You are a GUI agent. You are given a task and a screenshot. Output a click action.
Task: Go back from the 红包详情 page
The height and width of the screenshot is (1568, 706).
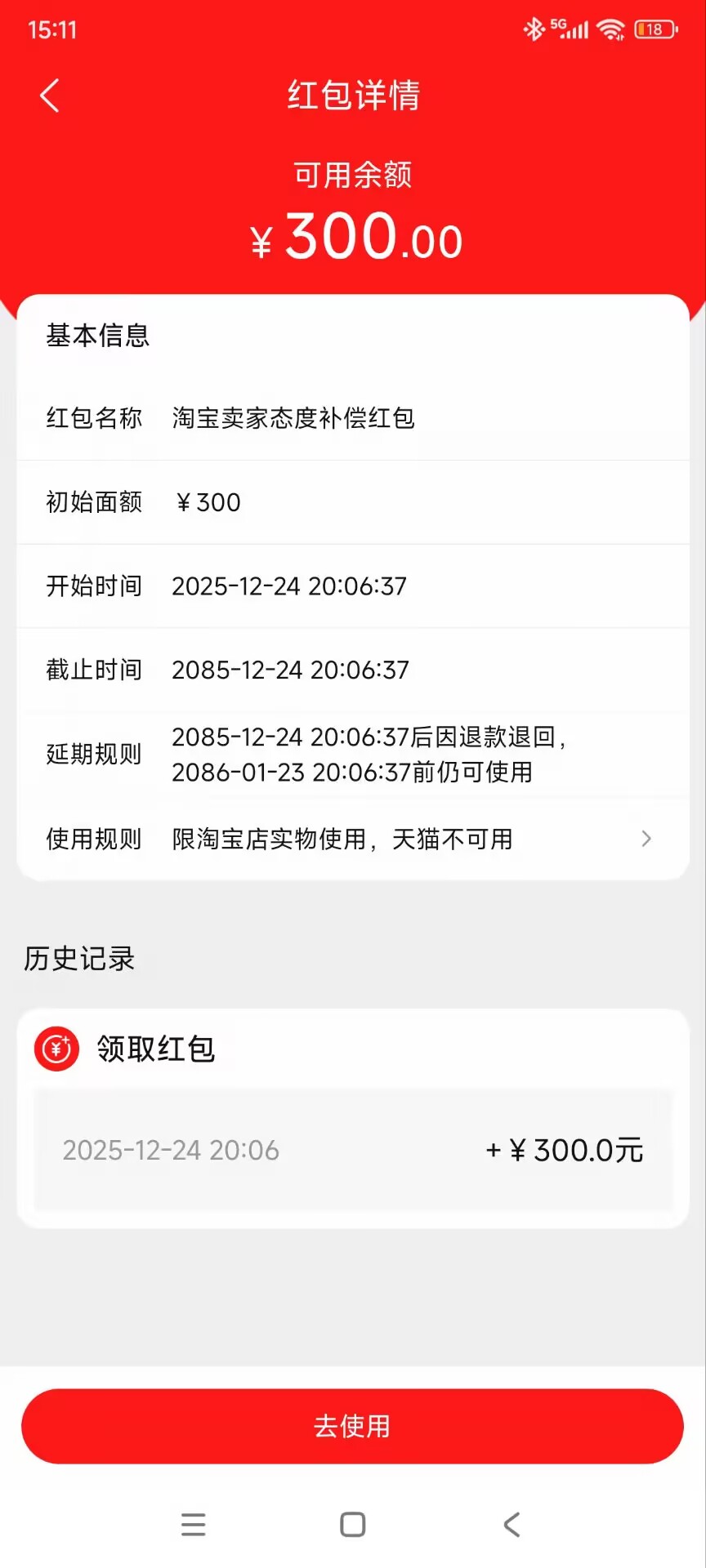50,96
